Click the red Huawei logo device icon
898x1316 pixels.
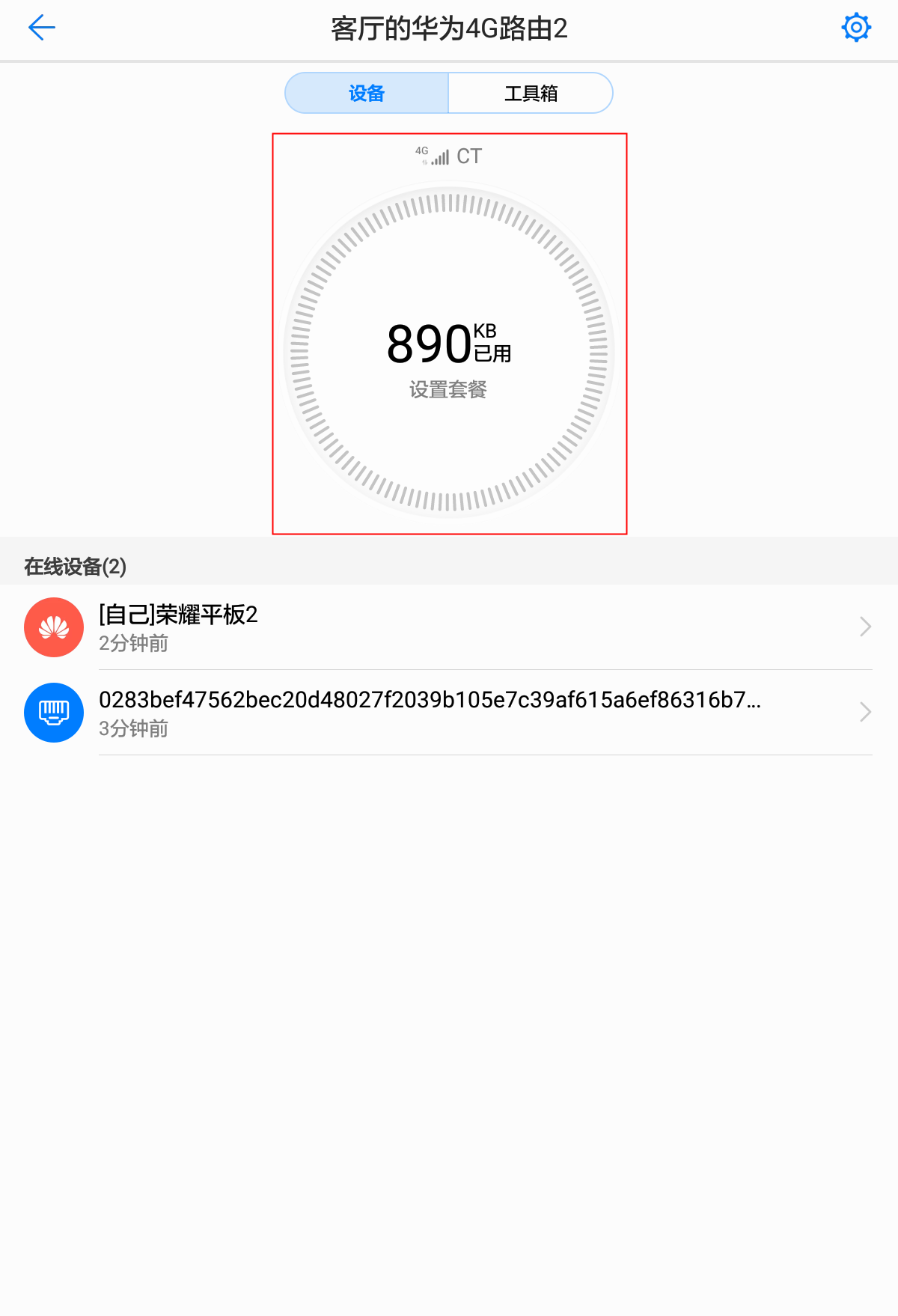(x=54, y=627)
